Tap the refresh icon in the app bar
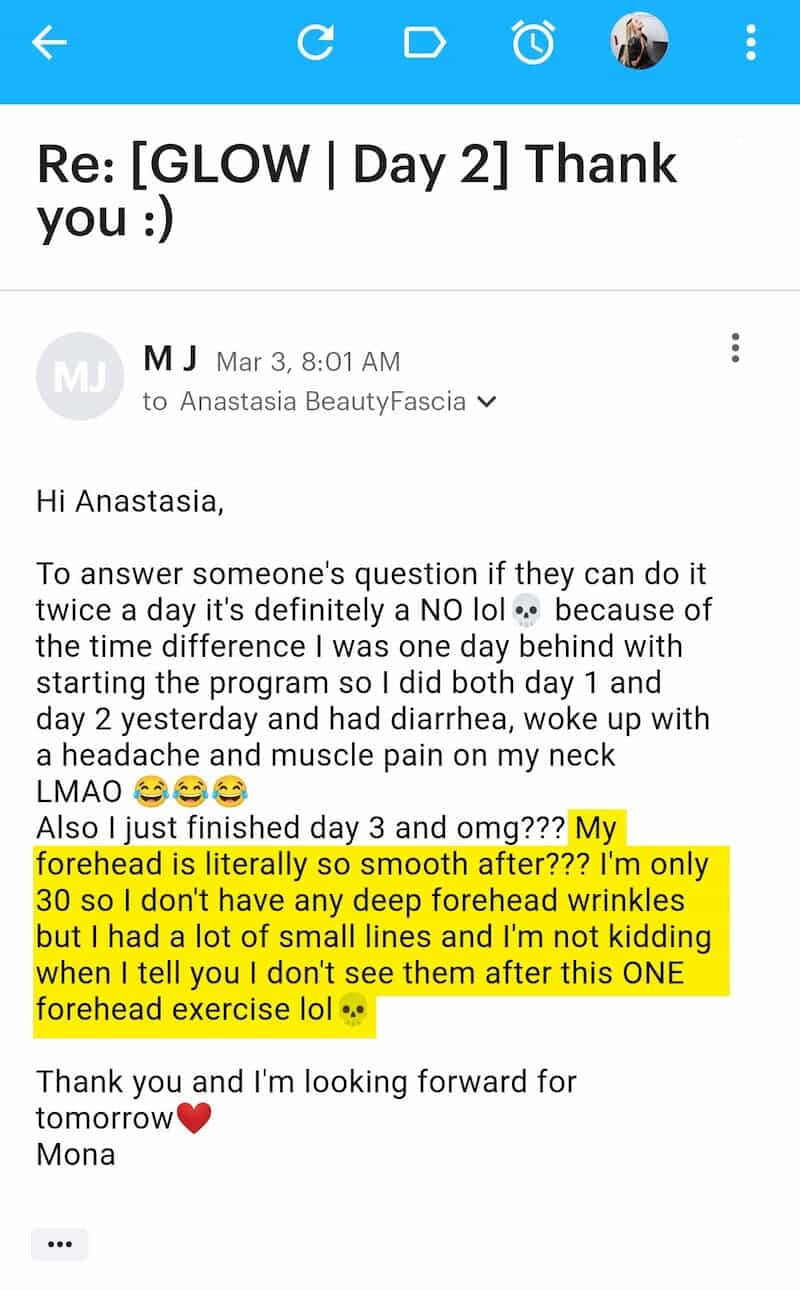This screenshot has width=800, height=1291. point(317,42)
